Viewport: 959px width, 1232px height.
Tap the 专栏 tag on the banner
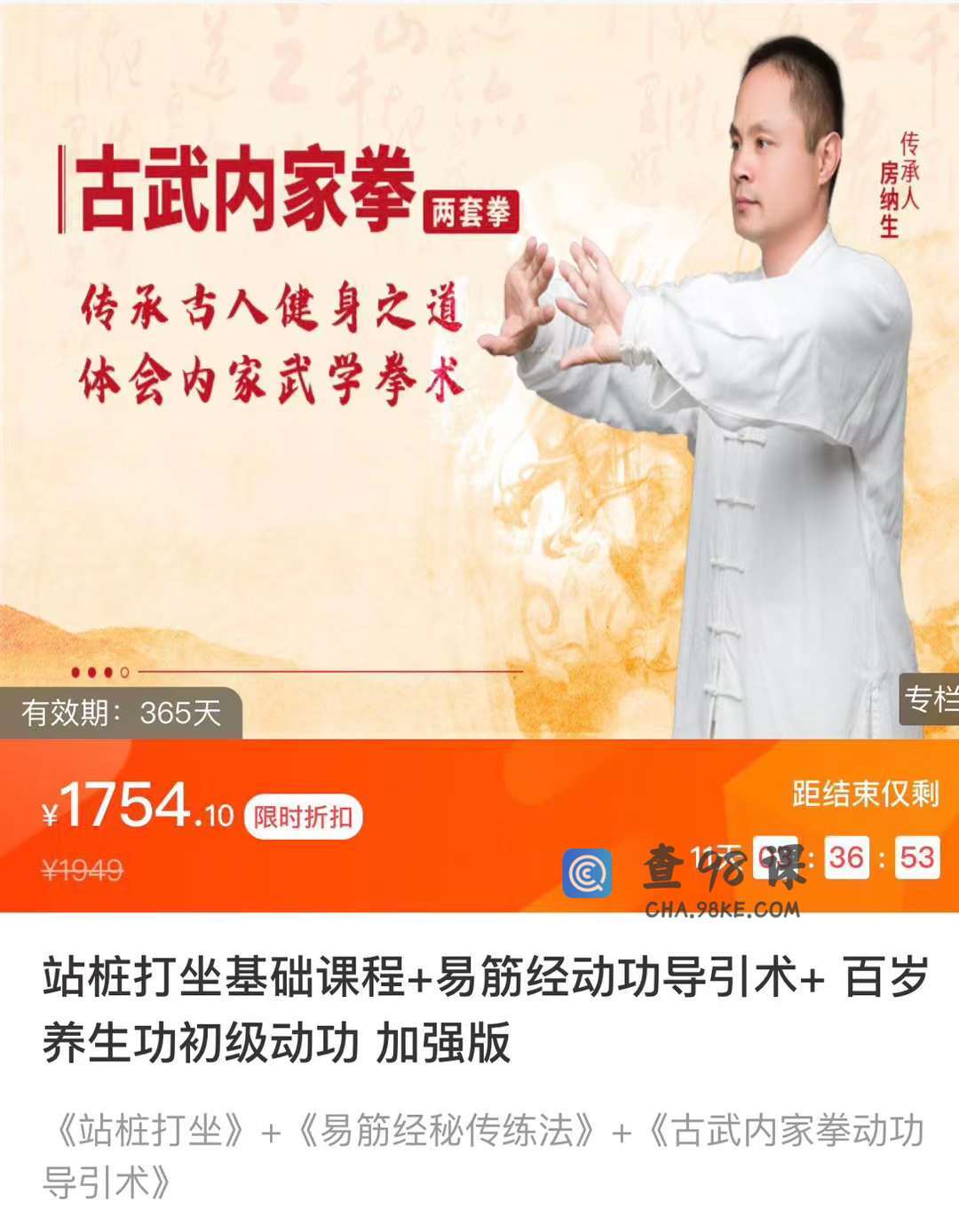point(930,699)
